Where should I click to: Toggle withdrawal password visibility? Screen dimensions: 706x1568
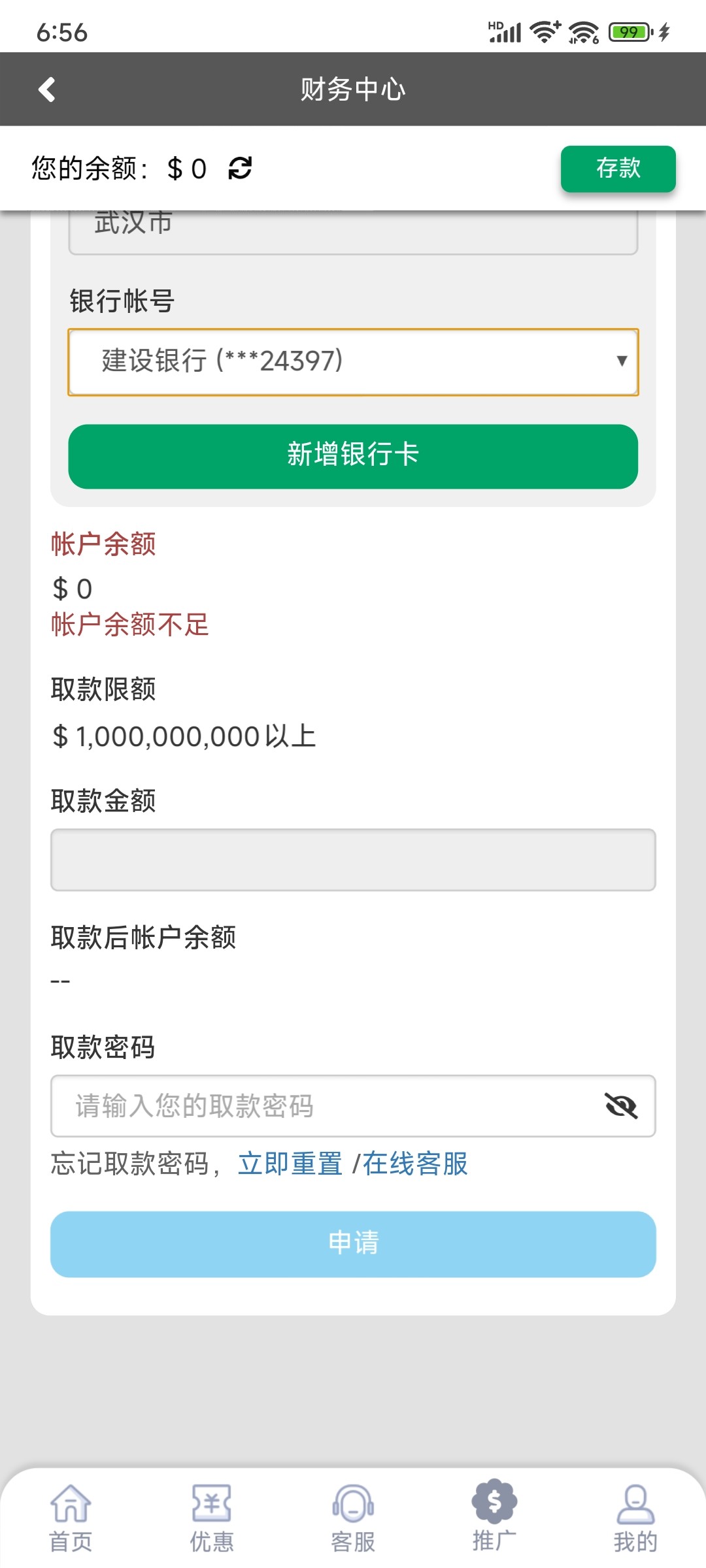click(620, 1106)
